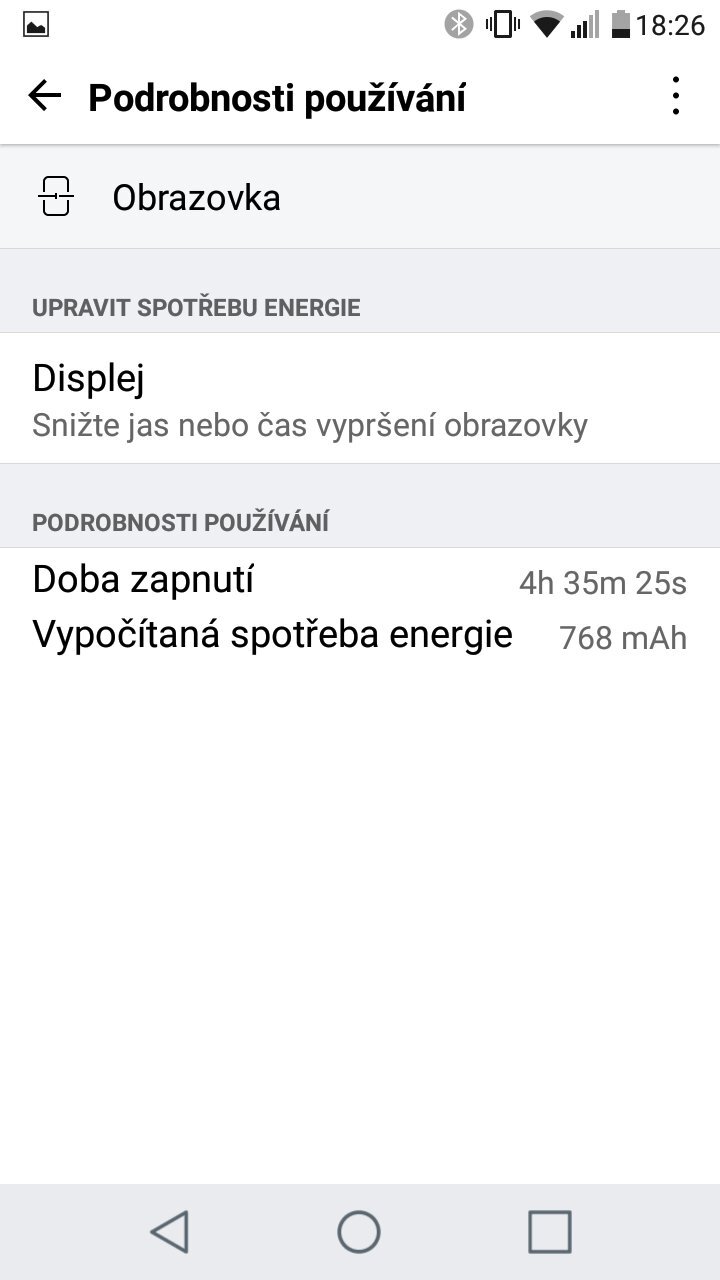Tap the Obrazovka screen icon
Viewport: 720px width, 1280px height.
tap(55, 196)
